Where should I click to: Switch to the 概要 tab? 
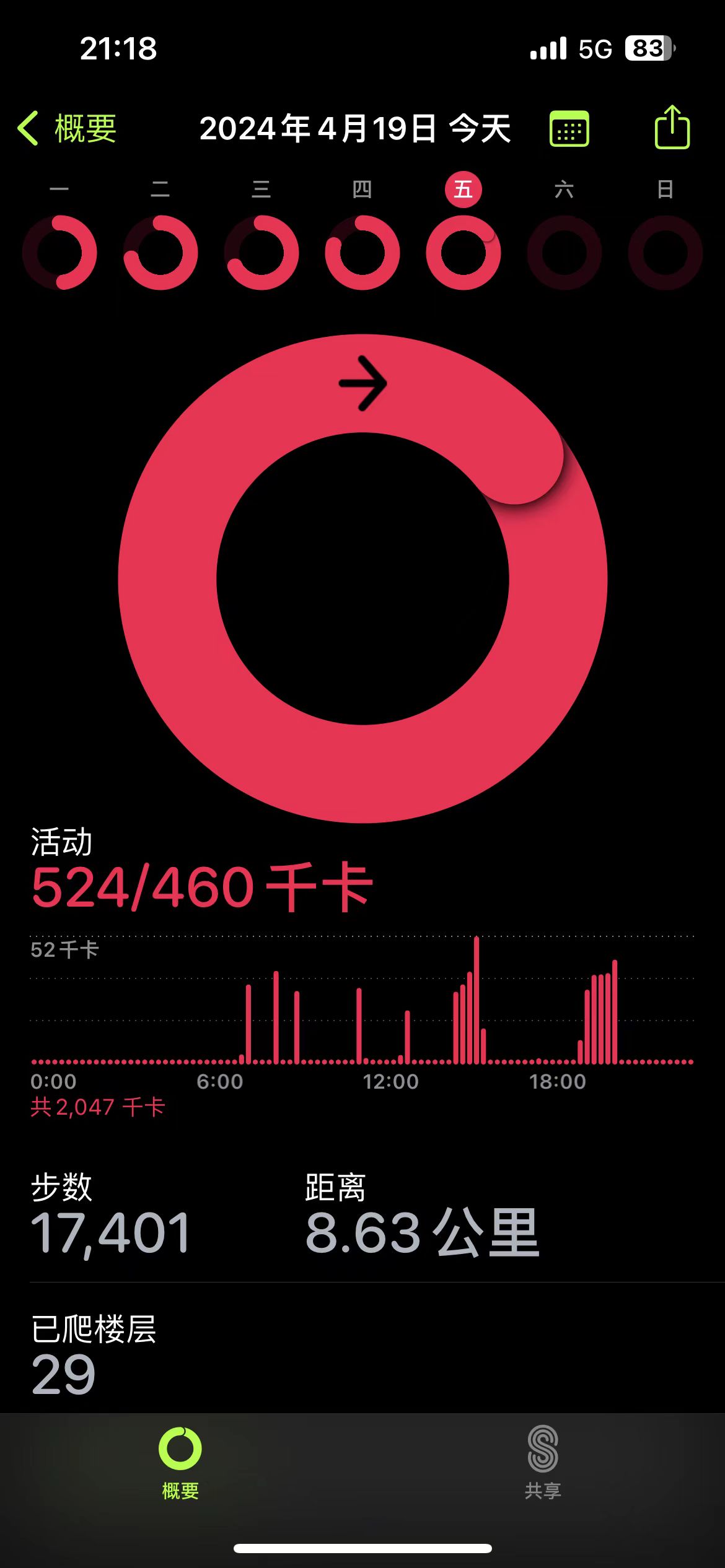[x=180, y=1463]
